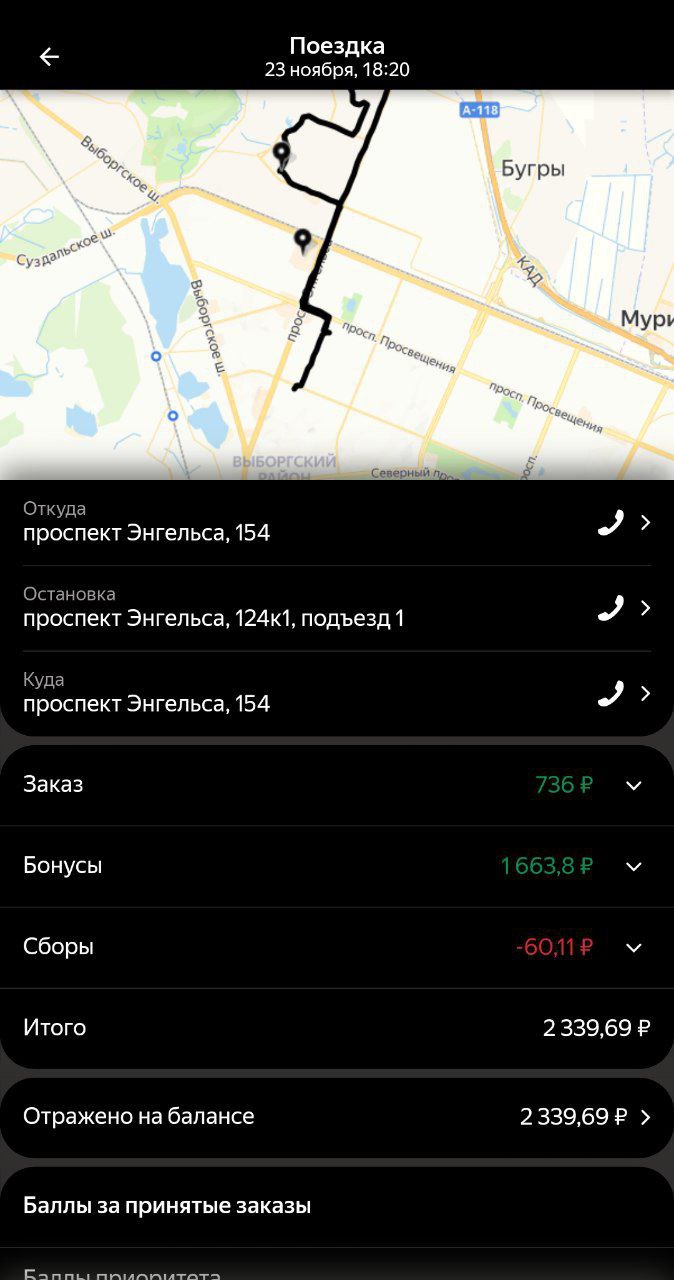This screenshot has width=674, height=1280.
Task: Call the contact at the Куда address
Action: pos(610,693)
